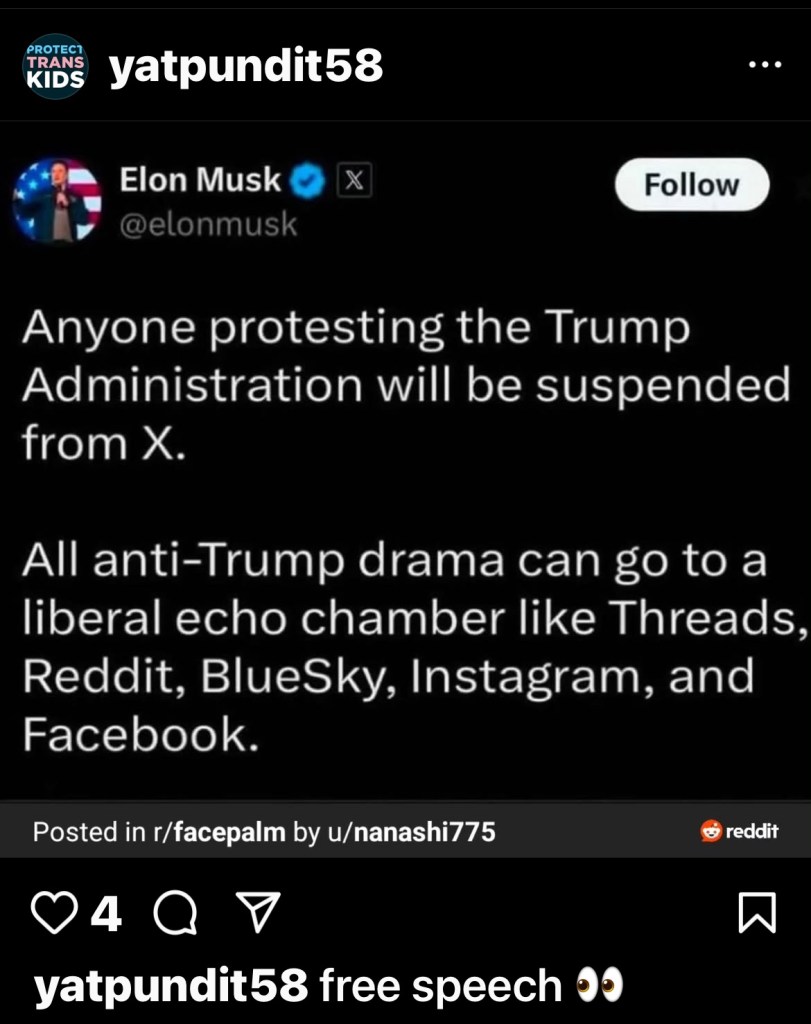Share the post with the paper-plane icon
This screenshot has height=1024, width=811.
click(256, 912)
